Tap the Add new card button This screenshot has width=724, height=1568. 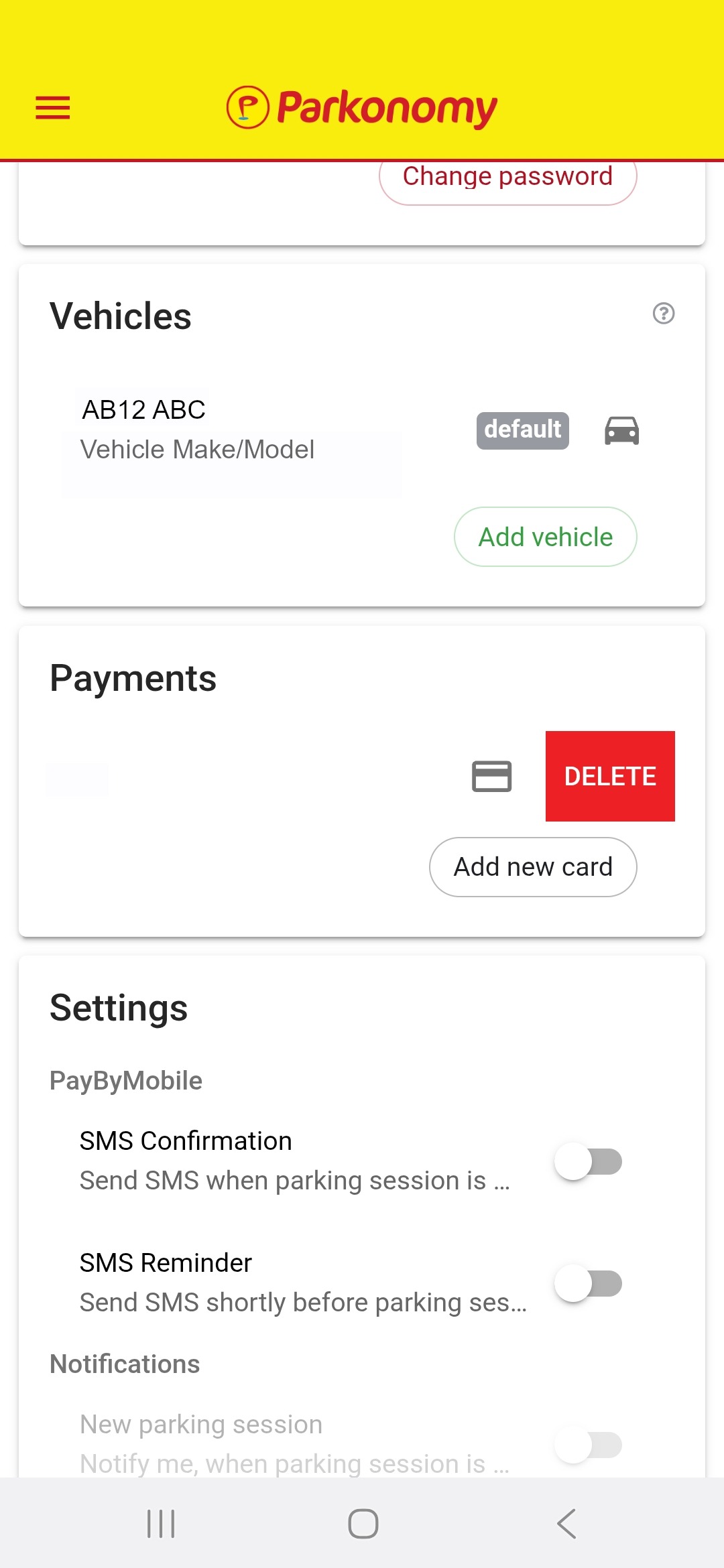(x=533, y=866)
